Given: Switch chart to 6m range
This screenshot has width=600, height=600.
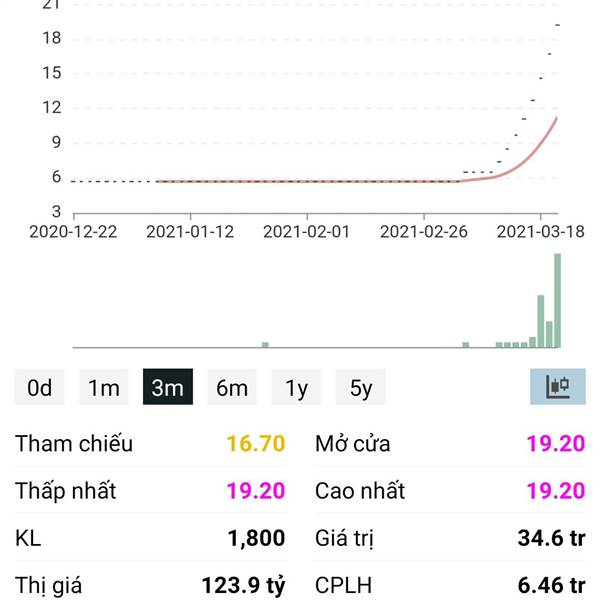Looking at the screenshot, I should coord(232,388).
